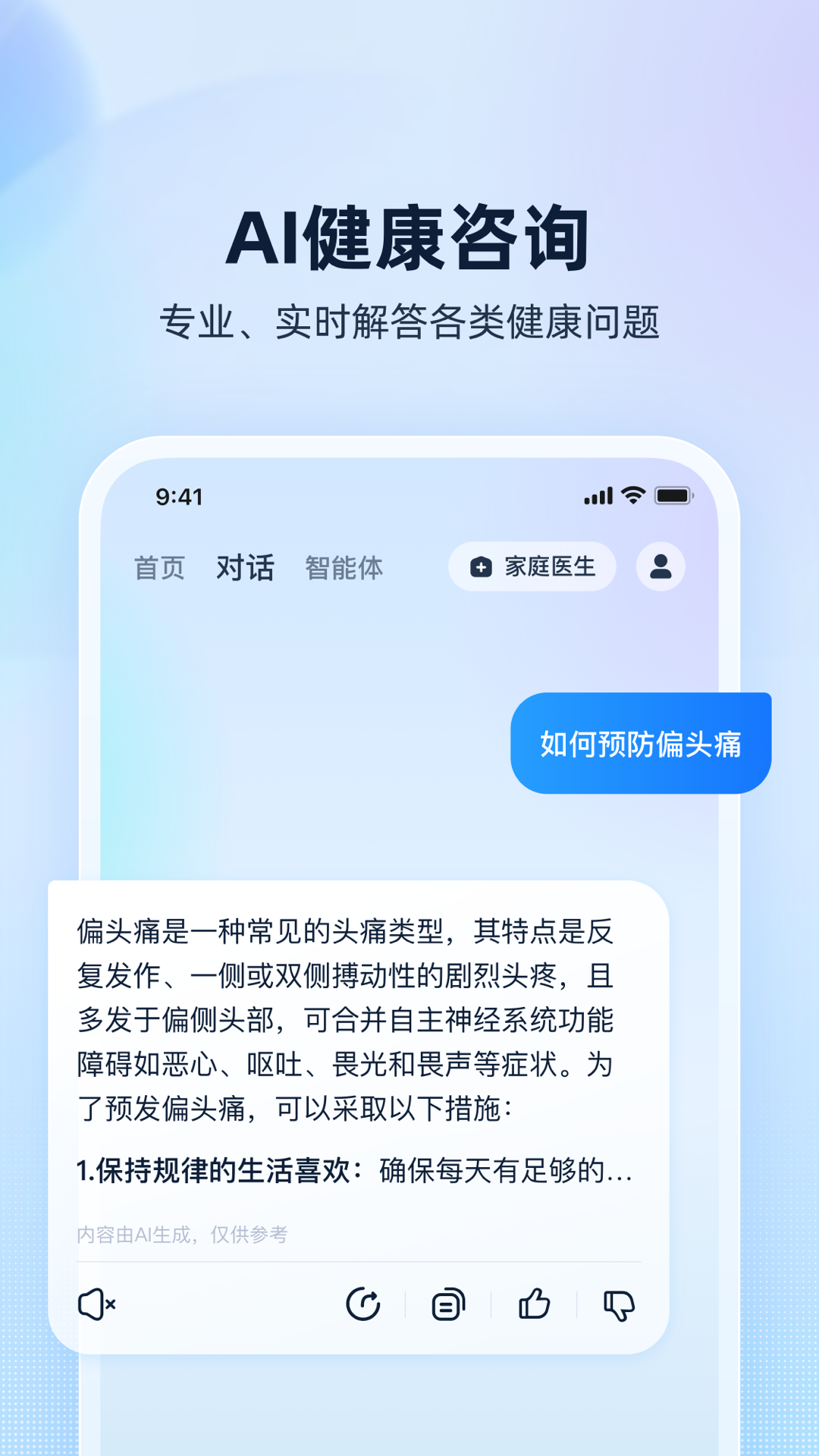Tap the battery indicator icon
Screen dimensions: 819x1456
[x=673, y=495]
